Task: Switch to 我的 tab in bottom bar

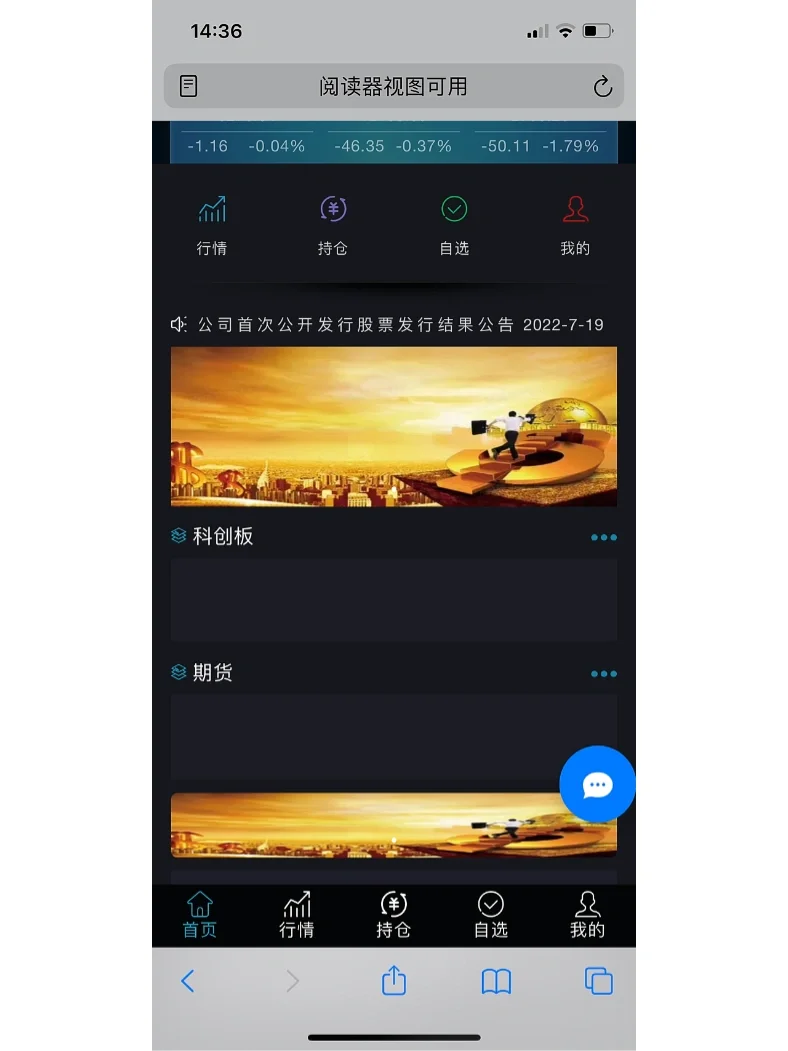Action: tap(587, 915)
